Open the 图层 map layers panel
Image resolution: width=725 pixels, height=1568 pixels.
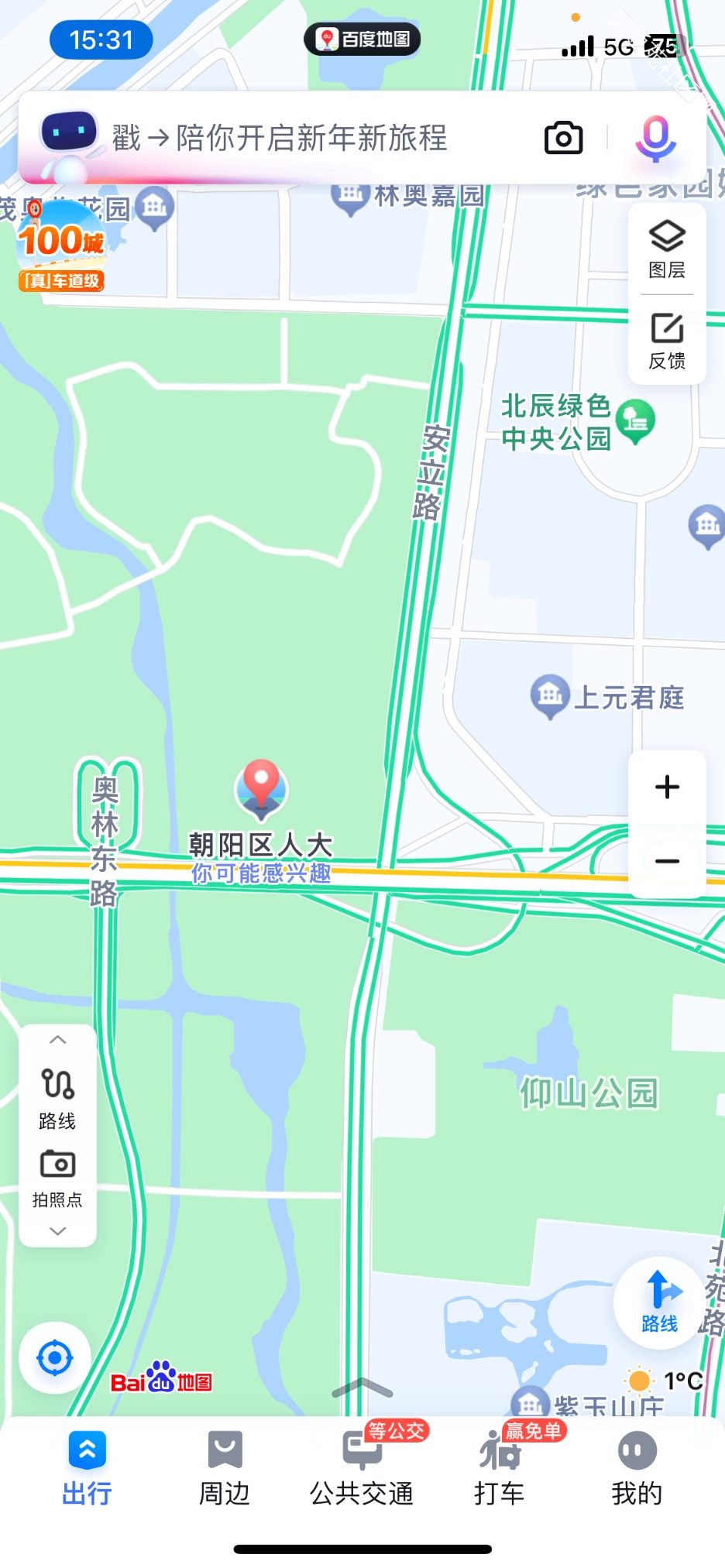coord(667,249)
